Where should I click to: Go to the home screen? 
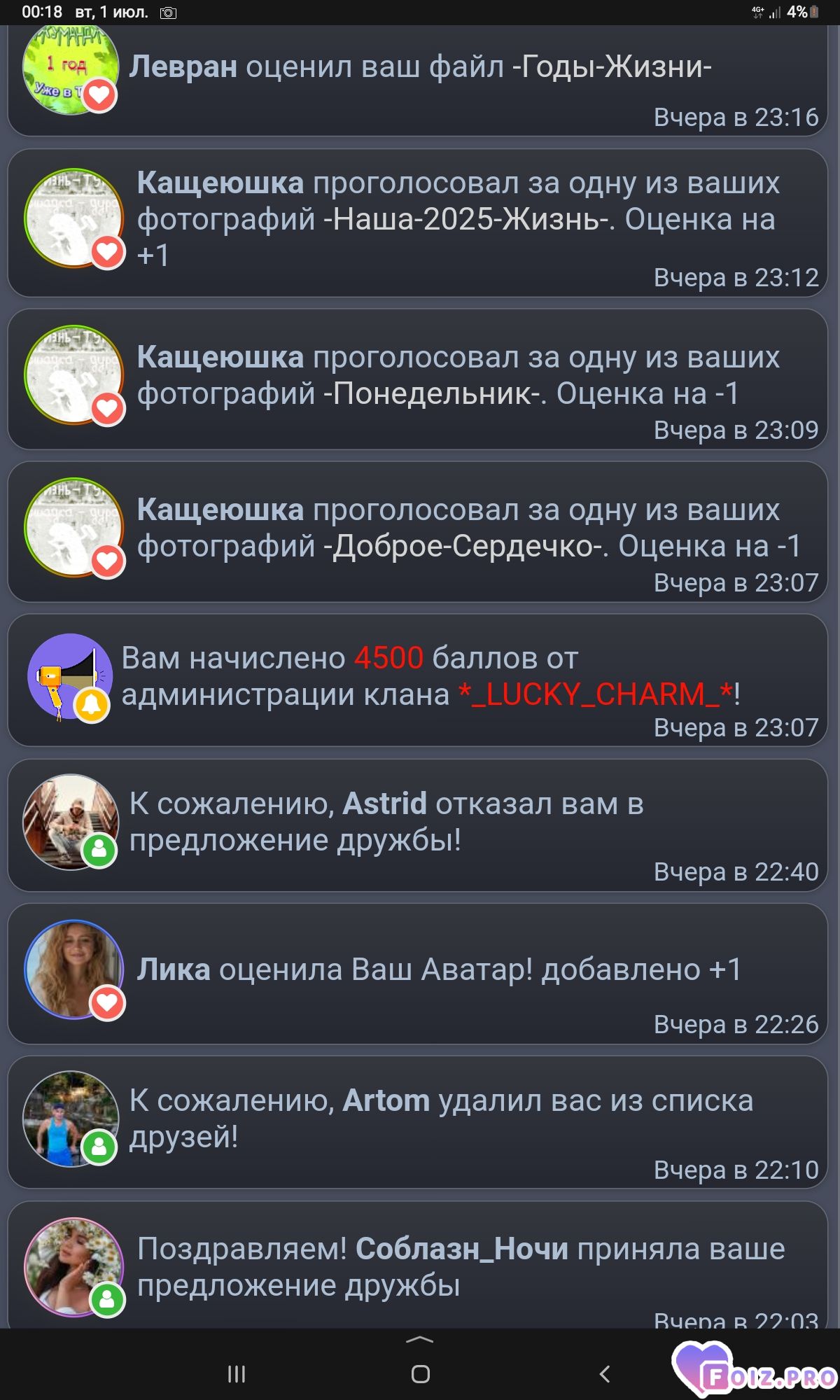point(420,1373)
